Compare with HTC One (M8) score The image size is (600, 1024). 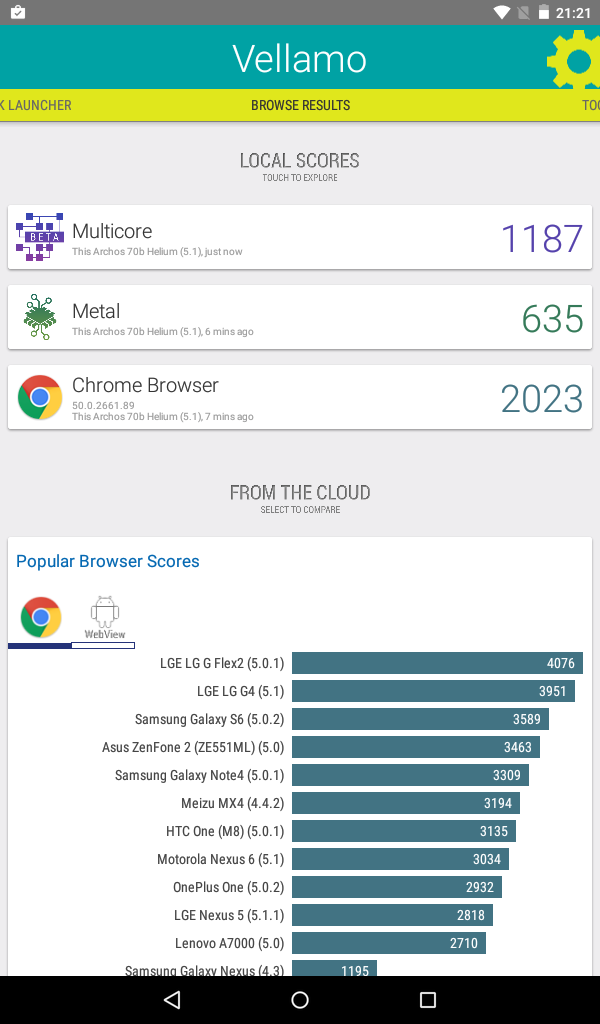pyautogui.click(x=403, y=831)
